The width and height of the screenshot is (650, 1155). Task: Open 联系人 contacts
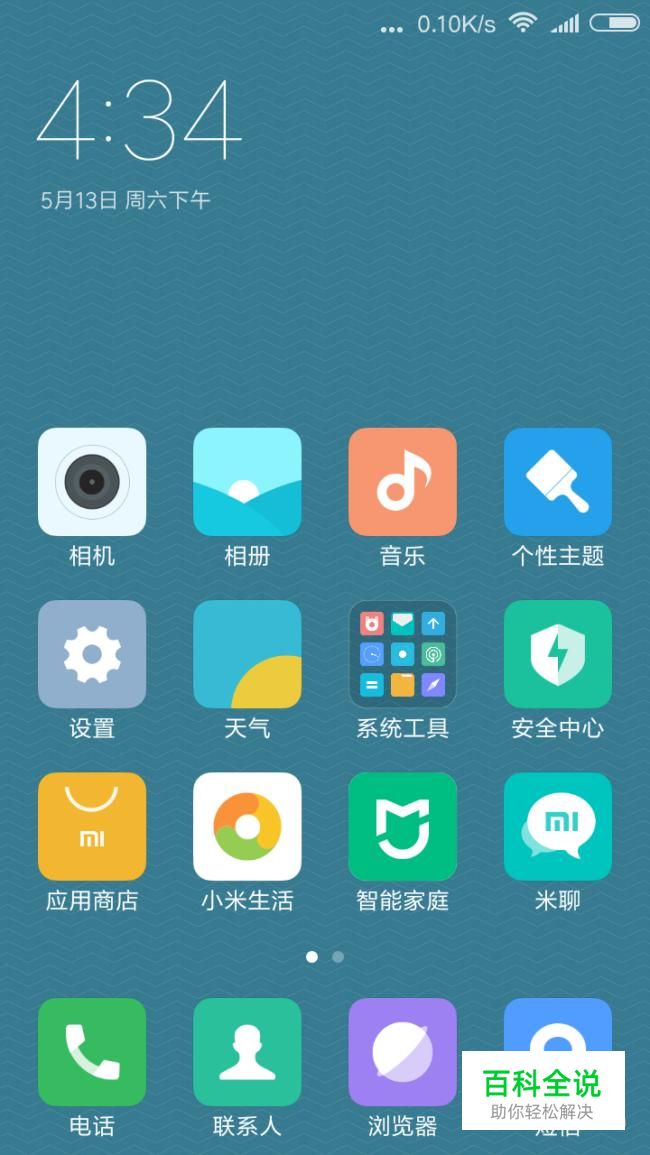point(247,1052)
